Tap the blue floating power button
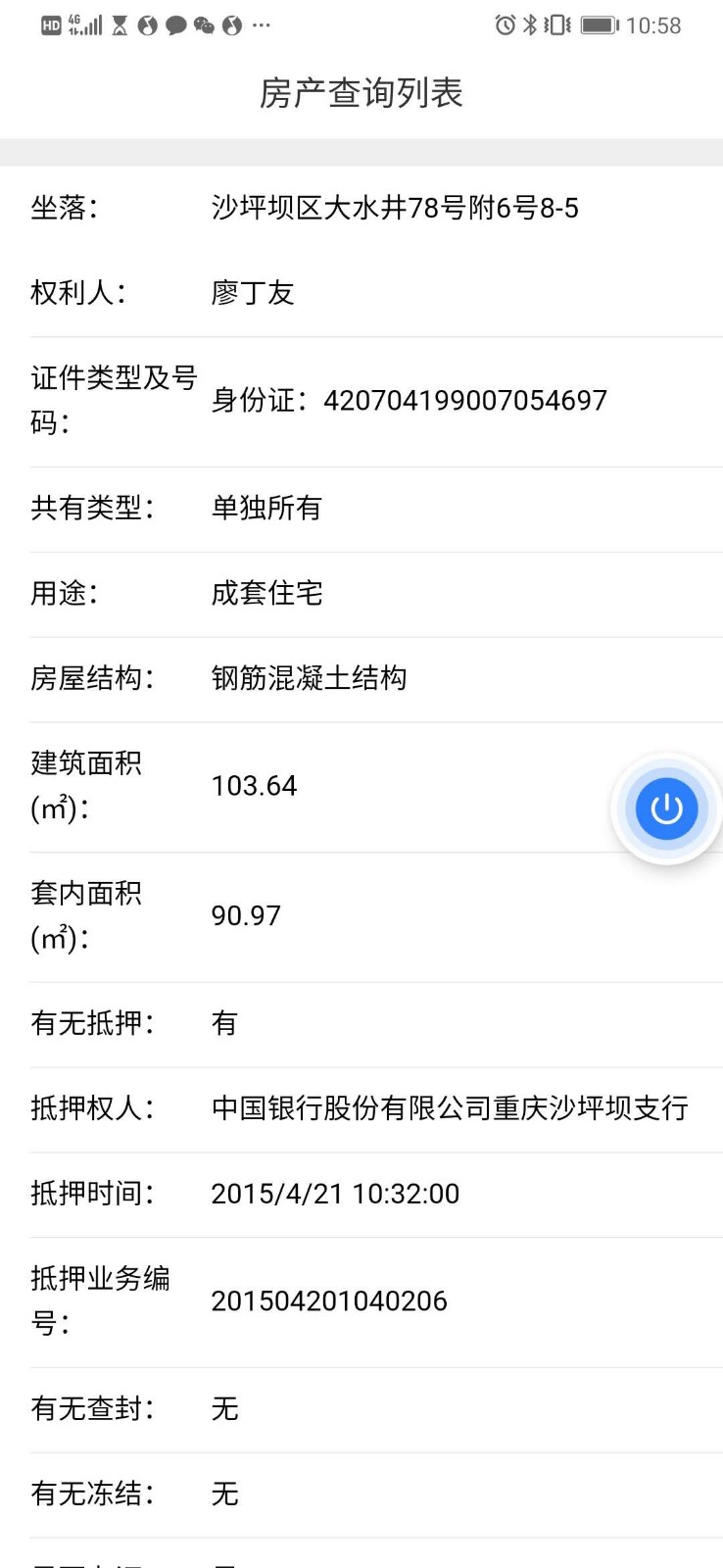 tap(666, 808)
